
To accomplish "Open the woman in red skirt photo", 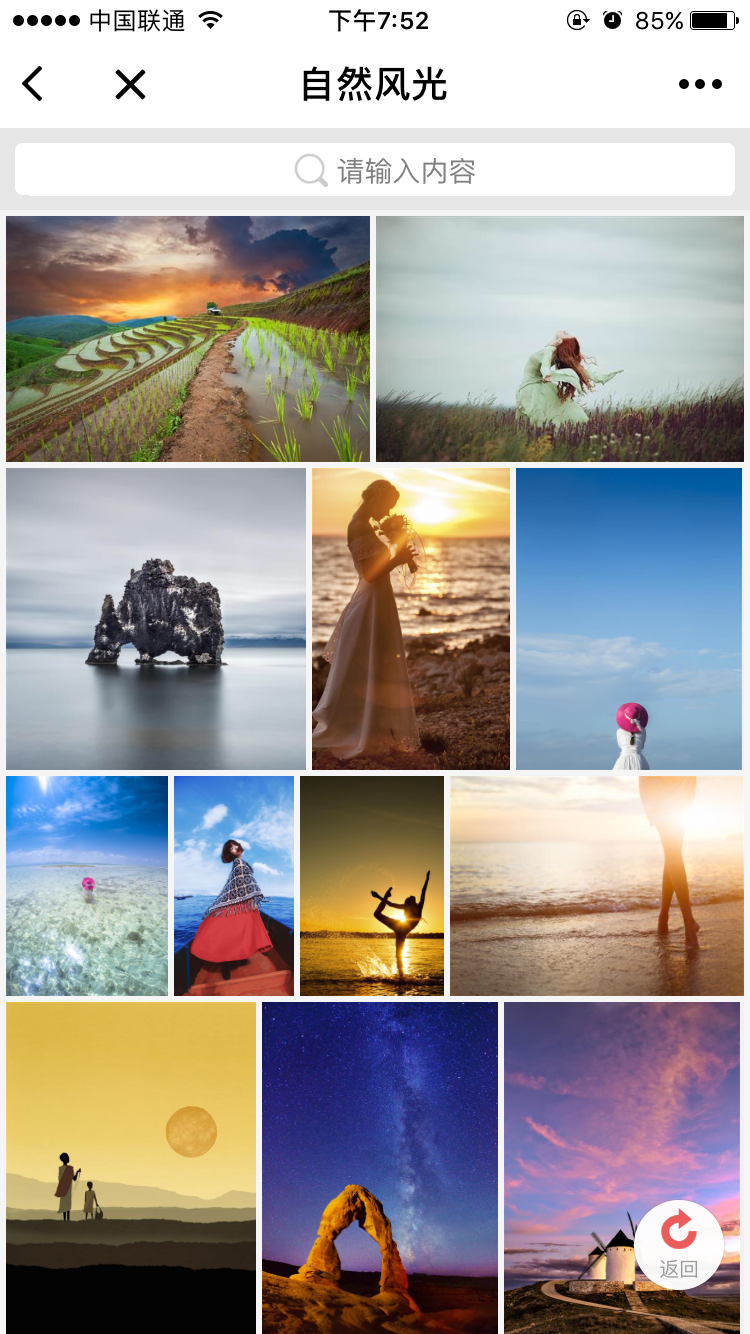I will pos(234,885).
